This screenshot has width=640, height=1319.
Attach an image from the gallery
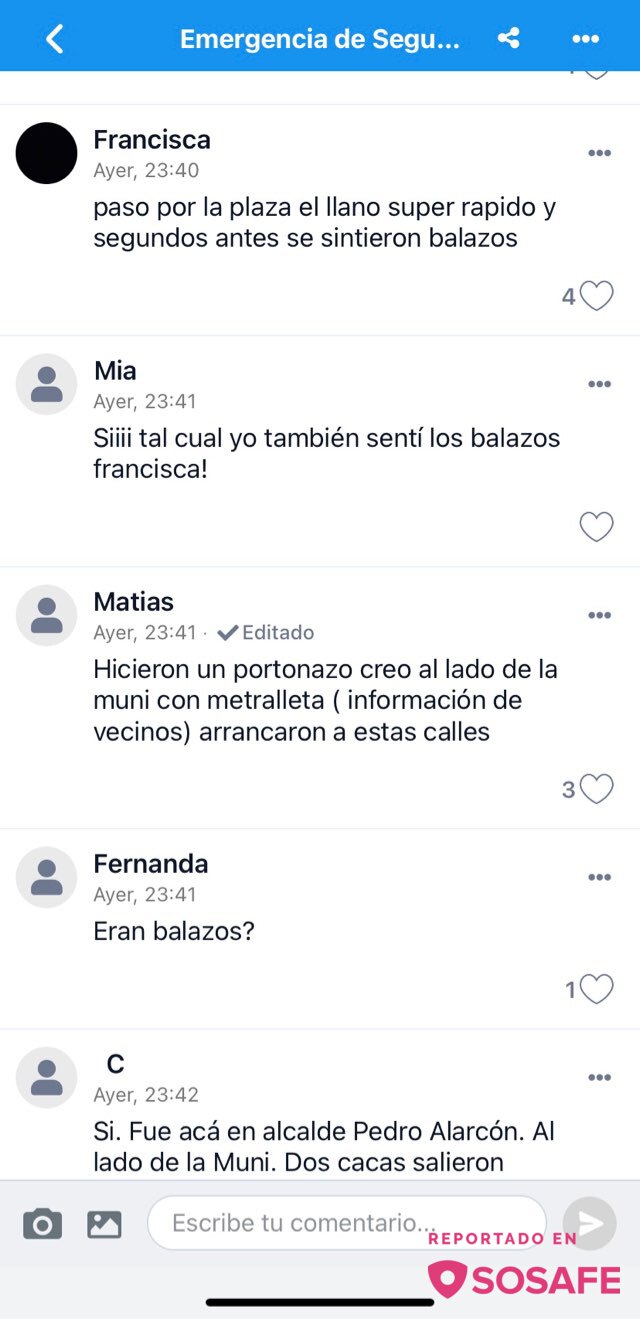104,1223
